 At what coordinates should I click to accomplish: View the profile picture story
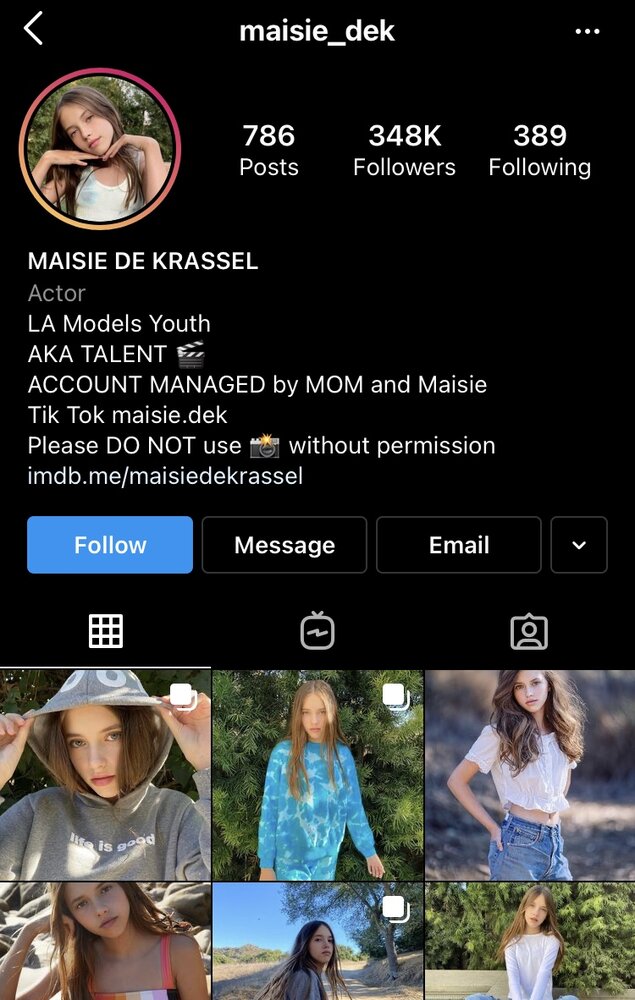99,149
